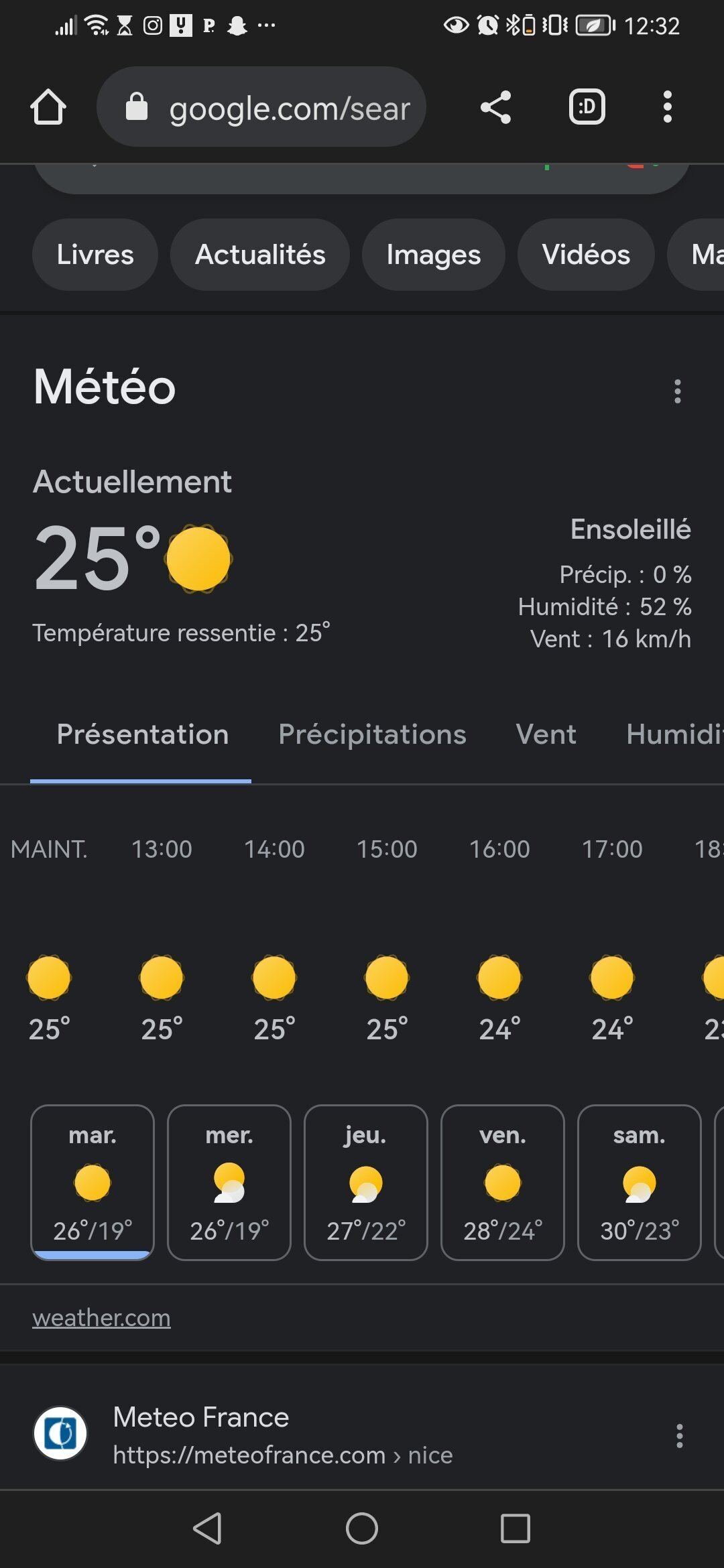Switch to Vidéos results
The image size is (724, 1568).
pos(586,255)
